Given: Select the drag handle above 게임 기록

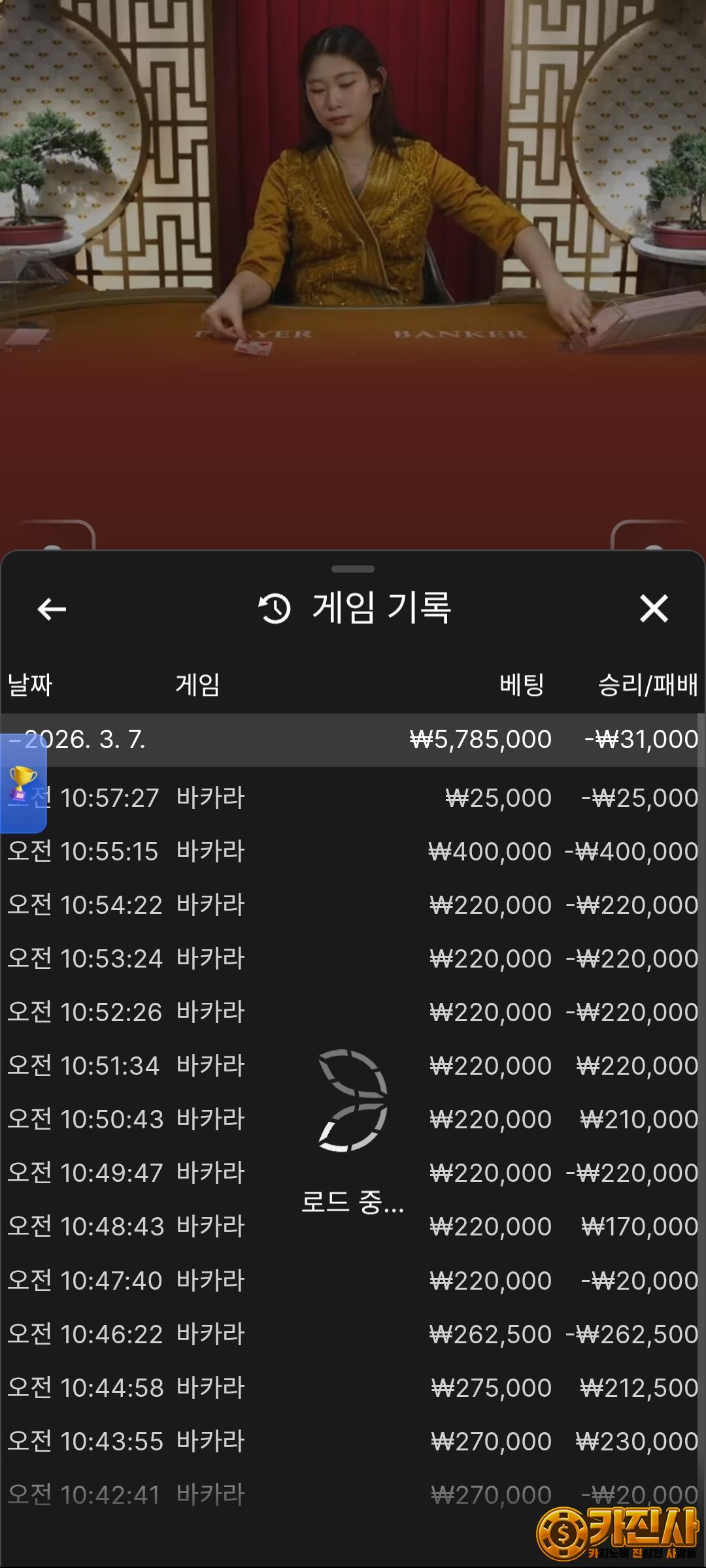Looking at the screenshot, I should click(353, 569).
